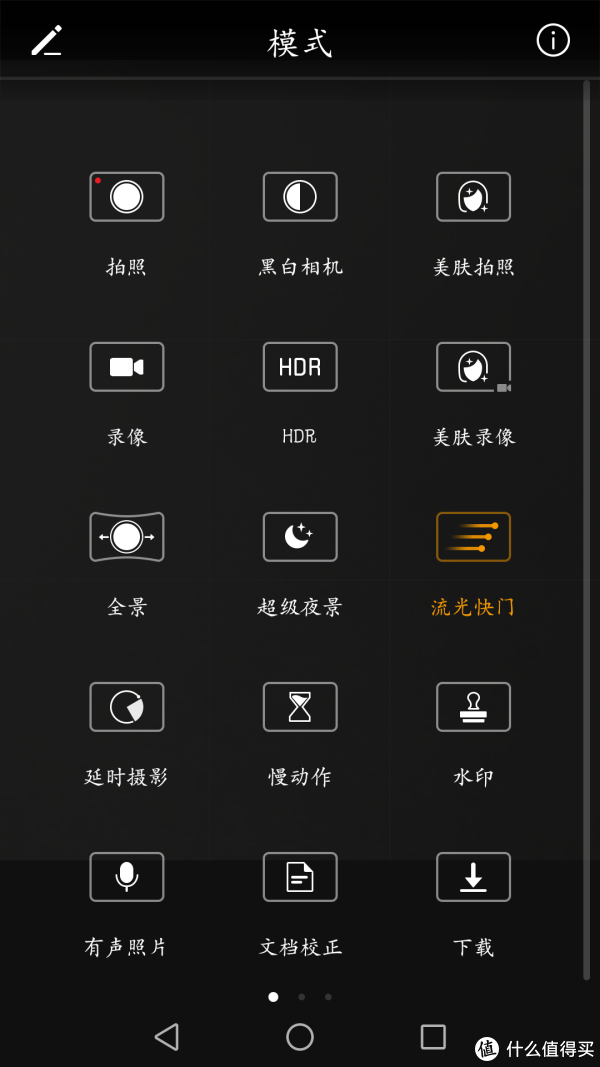Switch to 全景 panorama mode
The height and width of the screenshot is (1067, 600).
[x=127, y=537]
